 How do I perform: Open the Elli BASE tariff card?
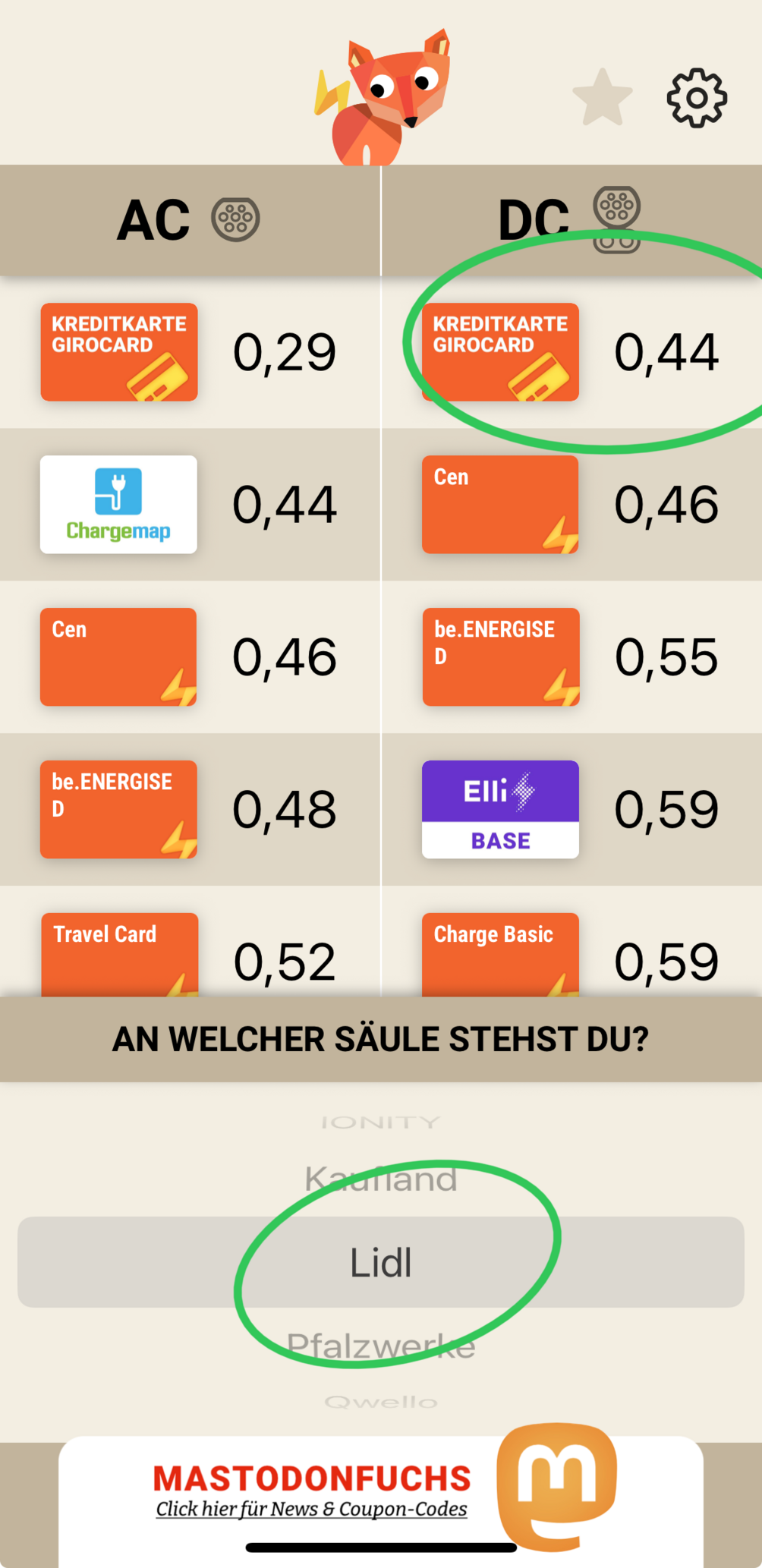tap(500, 810)
